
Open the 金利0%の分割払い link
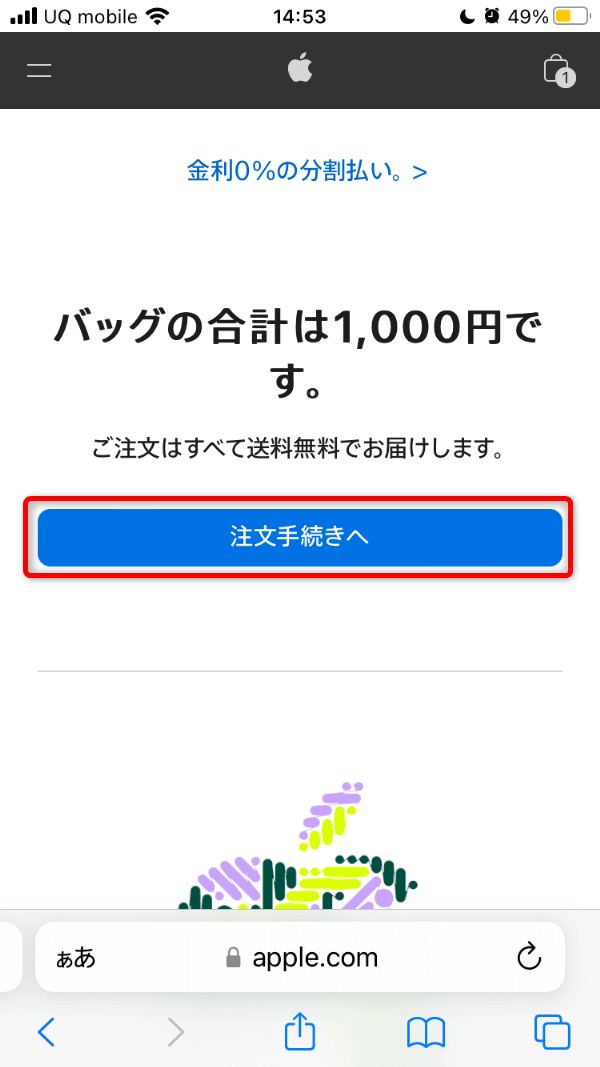[307, 171]
